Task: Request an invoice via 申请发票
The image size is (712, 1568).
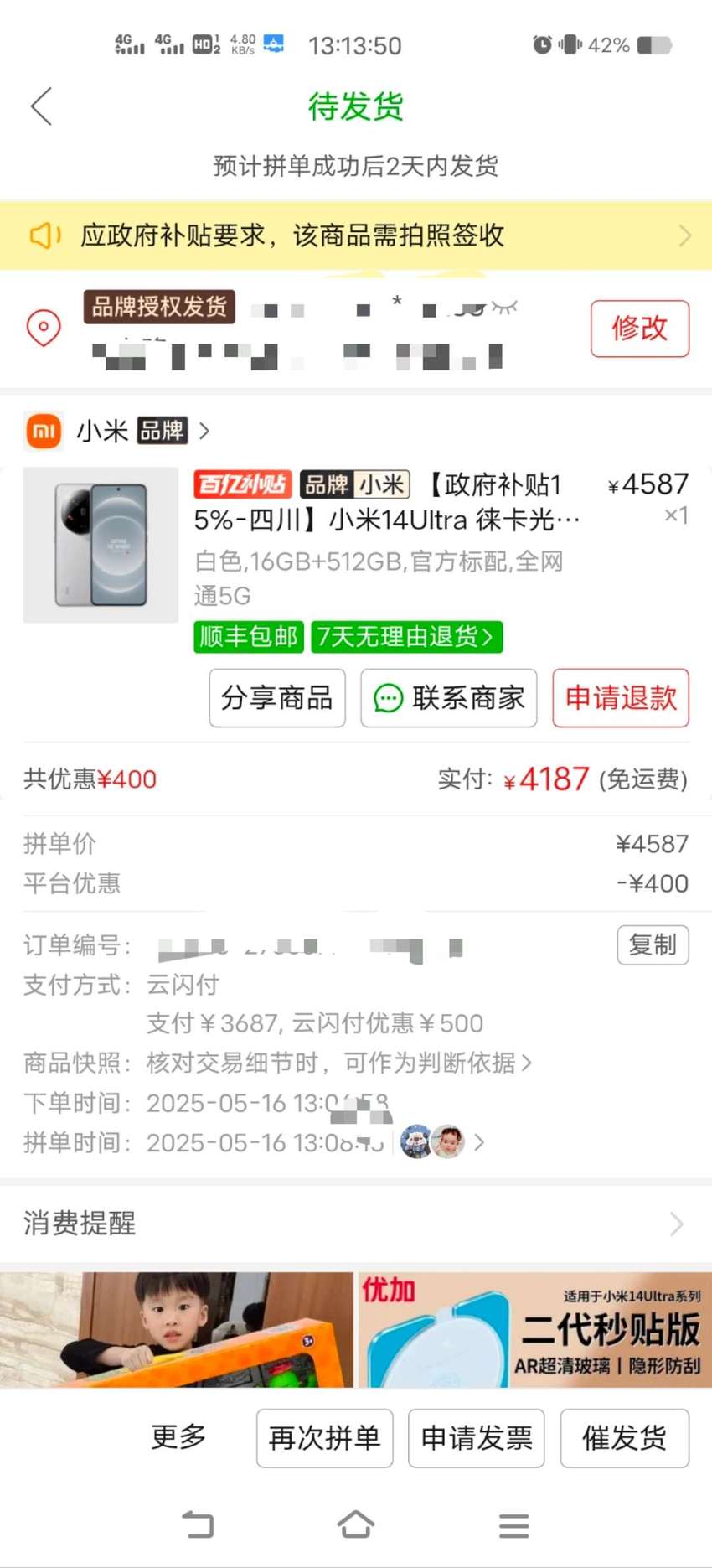Action: click(x=477, y=1438)
